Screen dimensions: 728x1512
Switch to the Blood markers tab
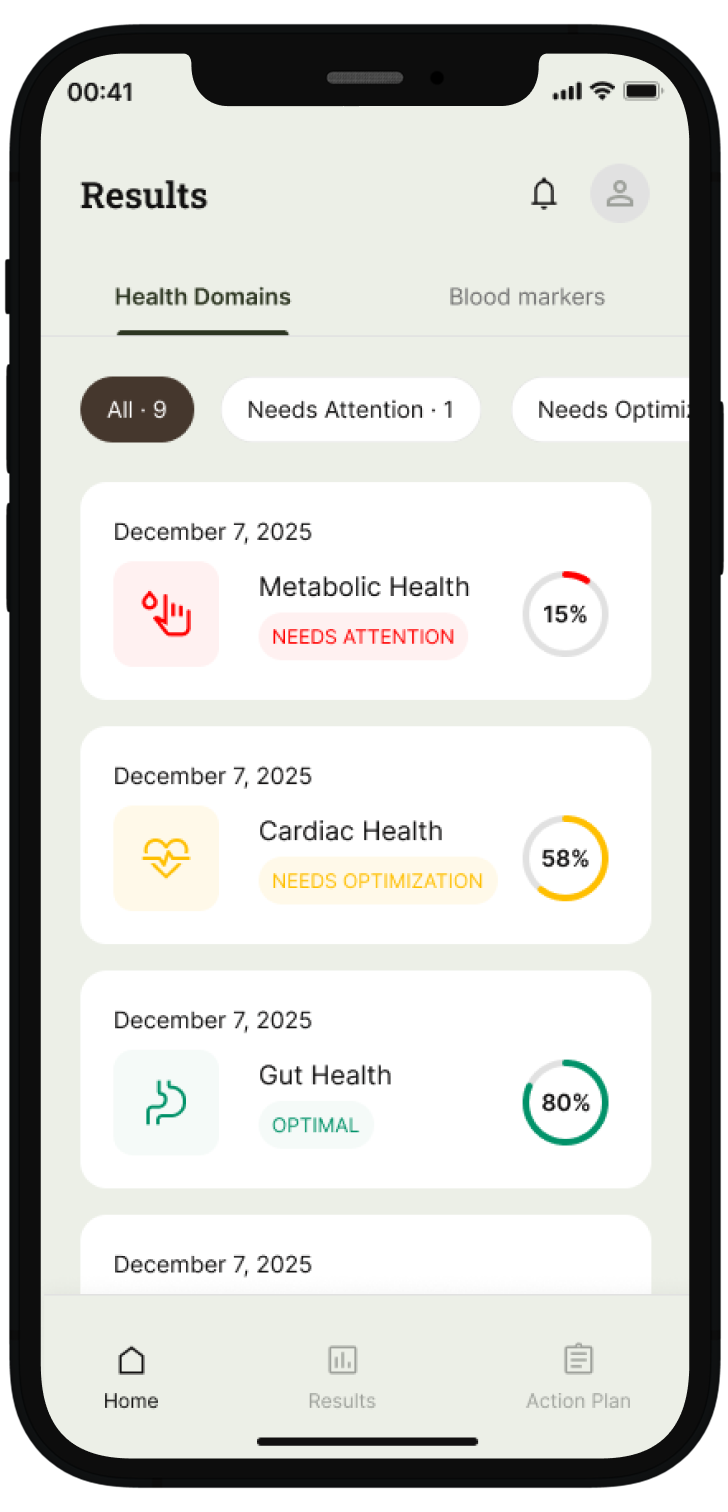tap(526, 298)
